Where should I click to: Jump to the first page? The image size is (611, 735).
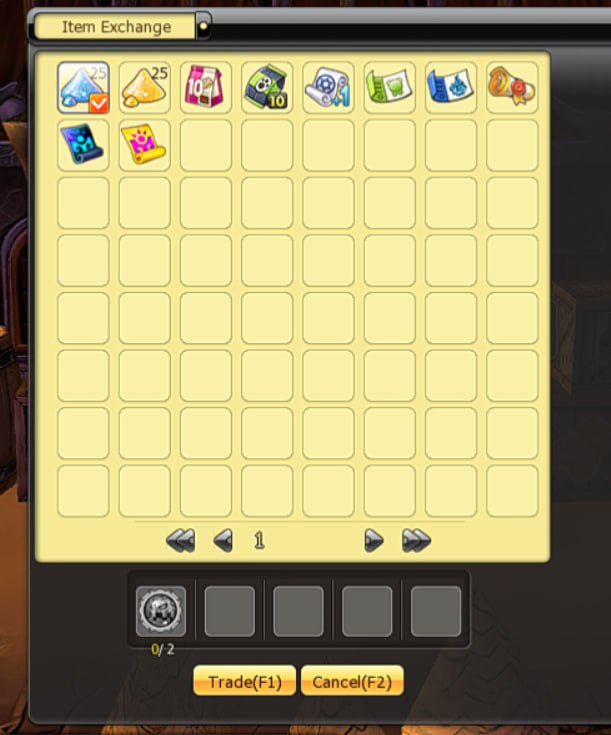(180, 541)
